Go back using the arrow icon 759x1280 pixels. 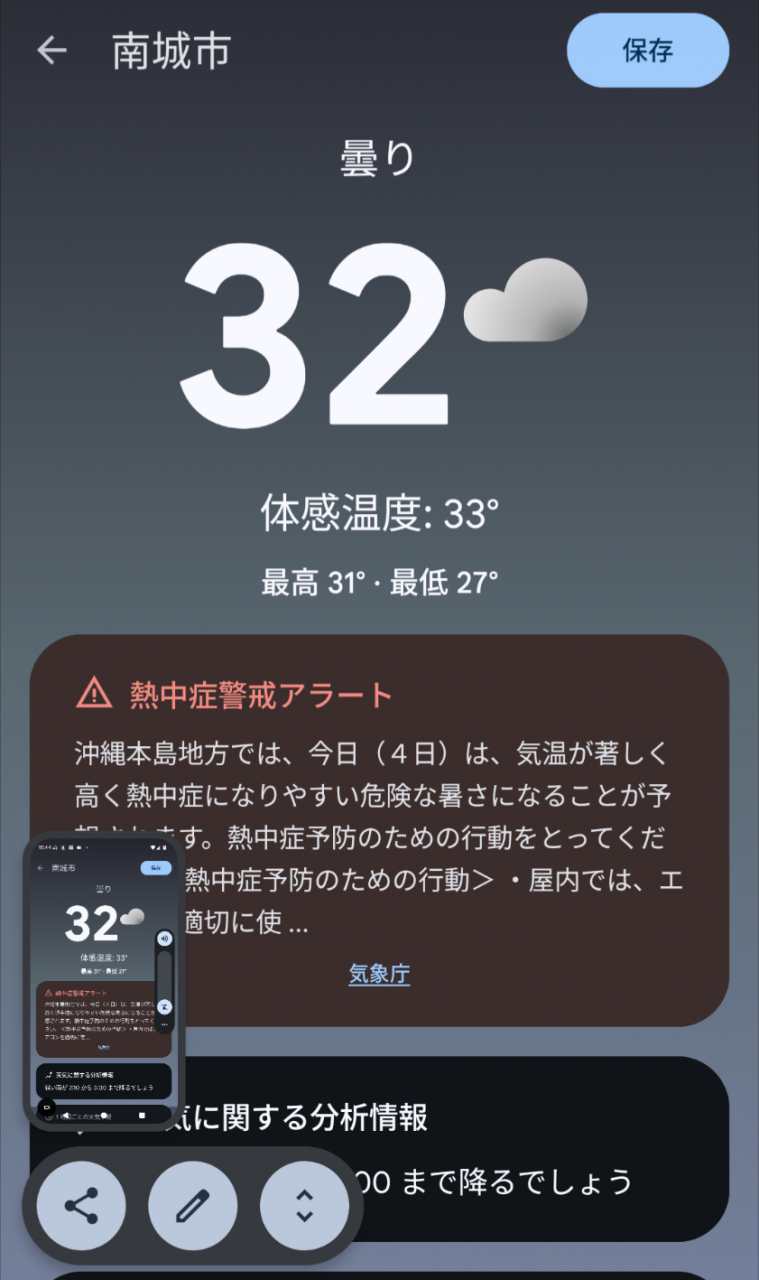[51, 51]
